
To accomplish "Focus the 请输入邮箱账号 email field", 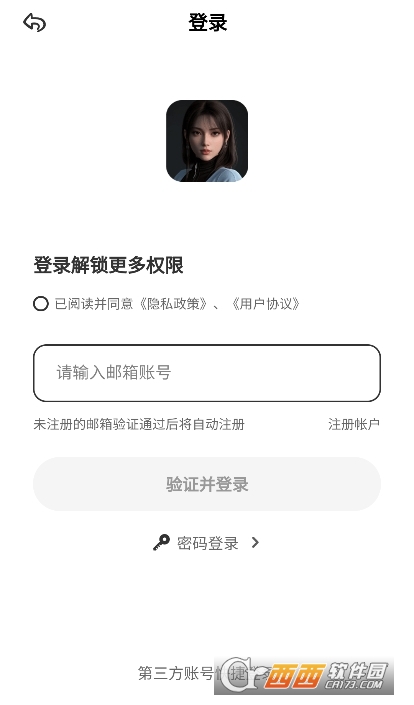I will 207,373.
